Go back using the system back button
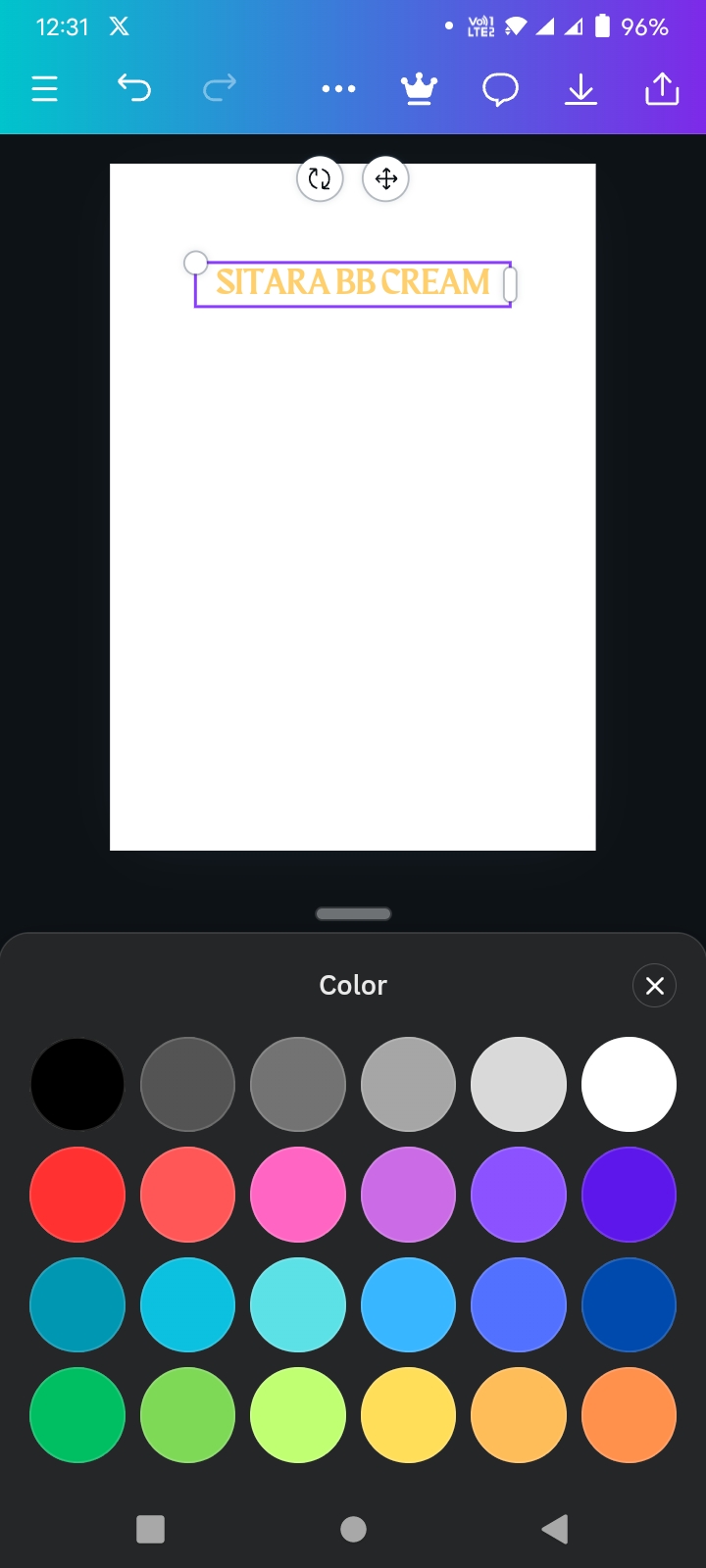This screenshot has height=1568, width=706. click(x=555, y=1529)
